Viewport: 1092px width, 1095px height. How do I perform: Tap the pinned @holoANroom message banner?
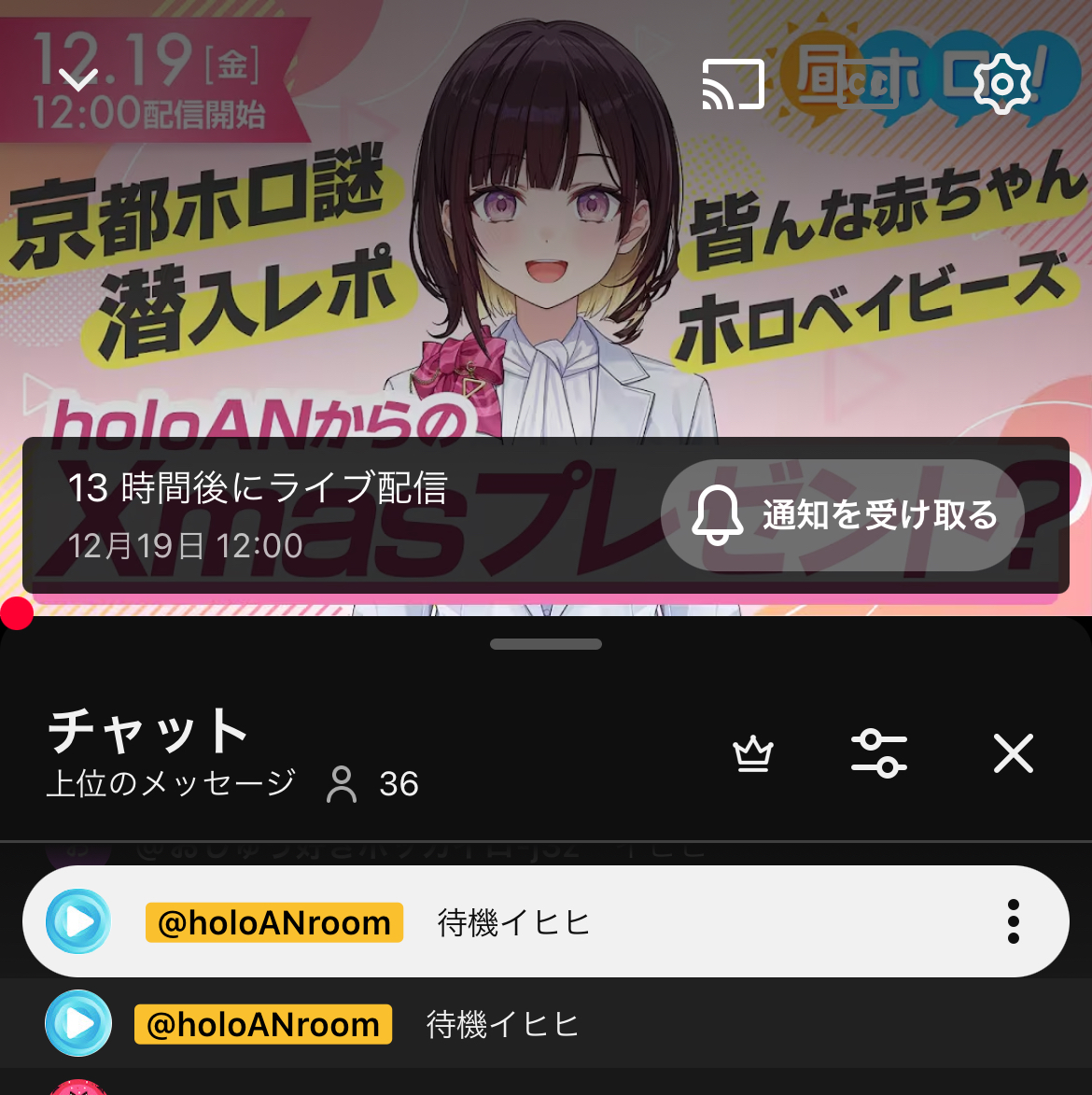(545, 921)
